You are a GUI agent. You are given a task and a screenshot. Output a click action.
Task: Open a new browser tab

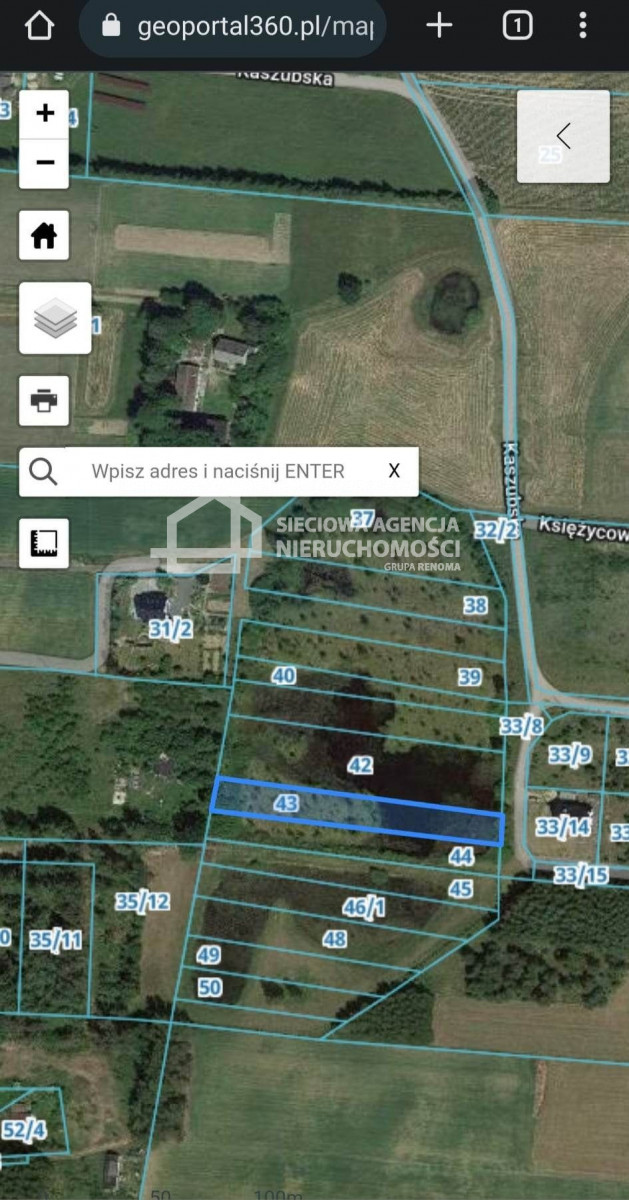[439, 26]
